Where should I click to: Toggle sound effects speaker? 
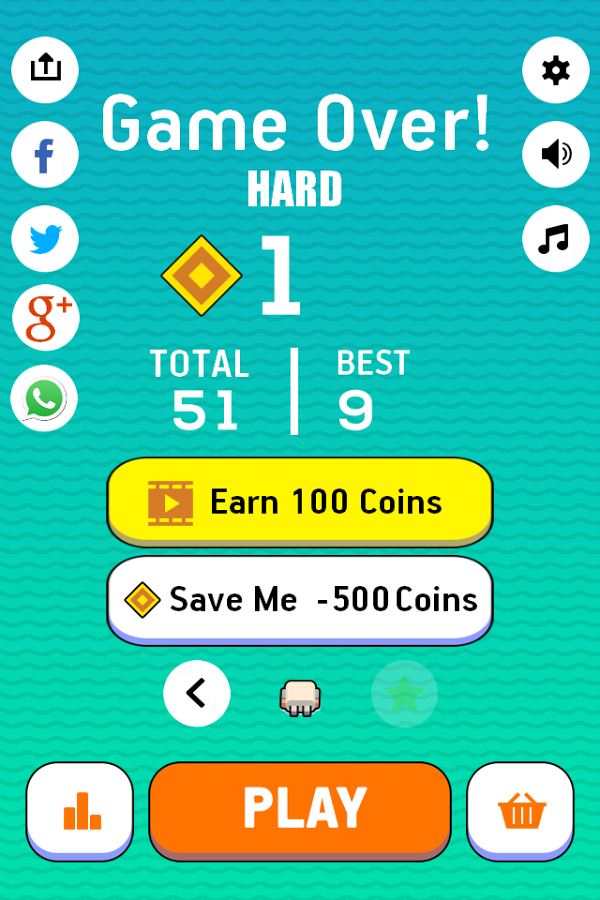coord(555,154)
